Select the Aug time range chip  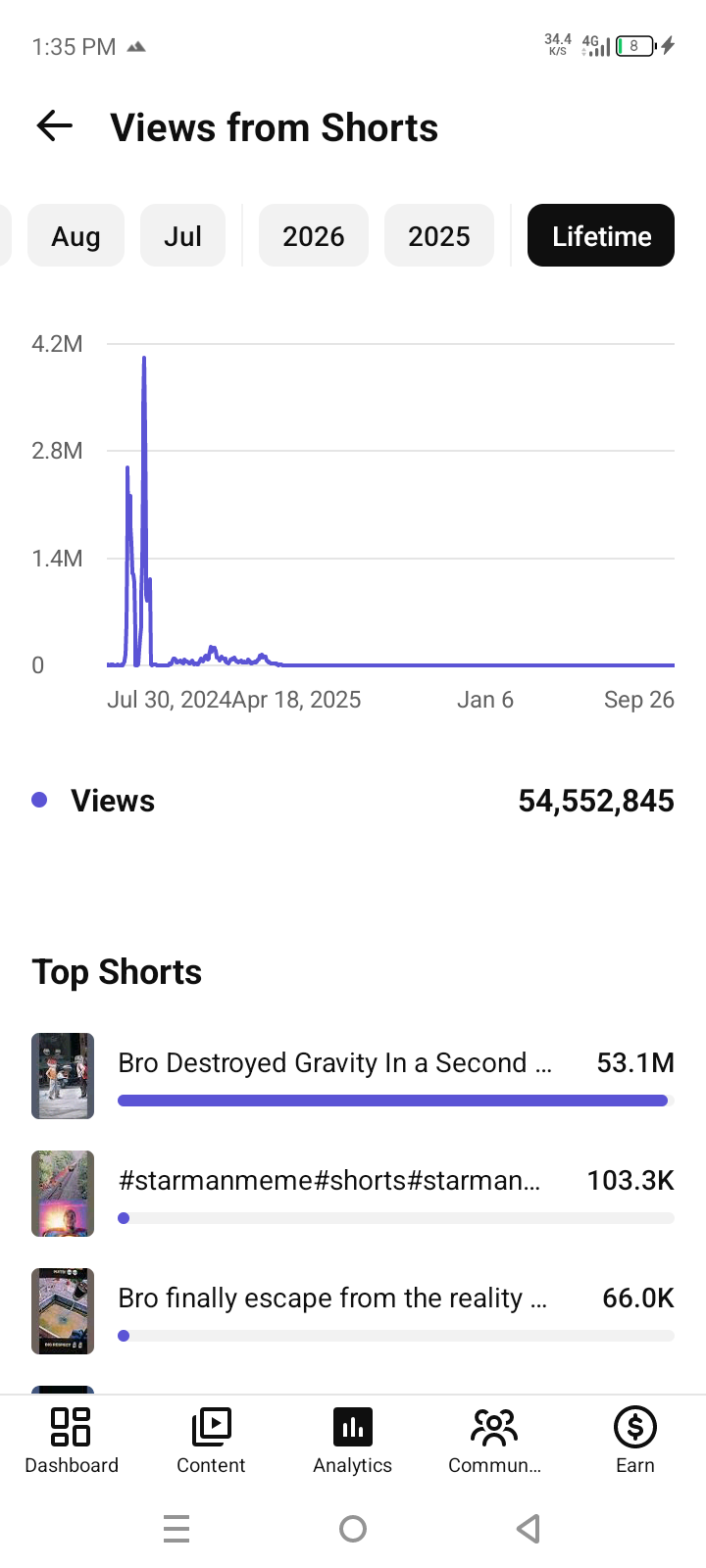click(x=76, y=235)
